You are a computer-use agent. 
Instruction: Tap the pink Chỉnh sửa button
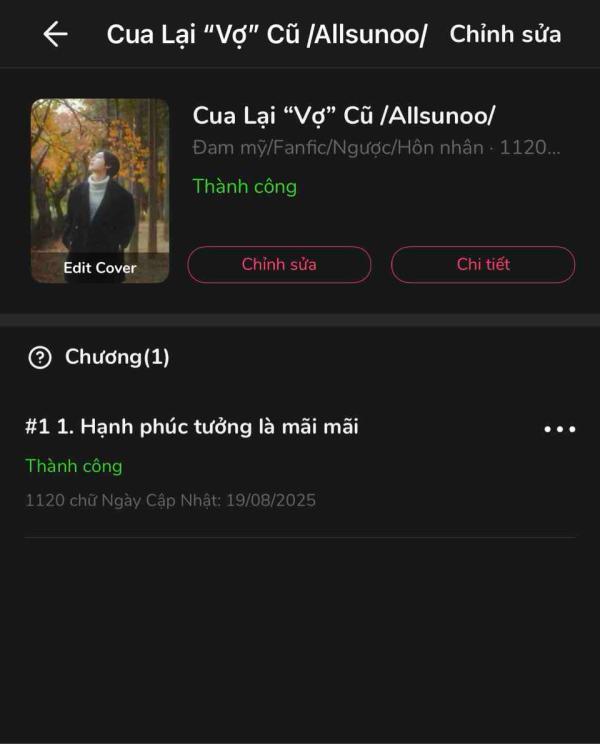[x=279, y=265]
